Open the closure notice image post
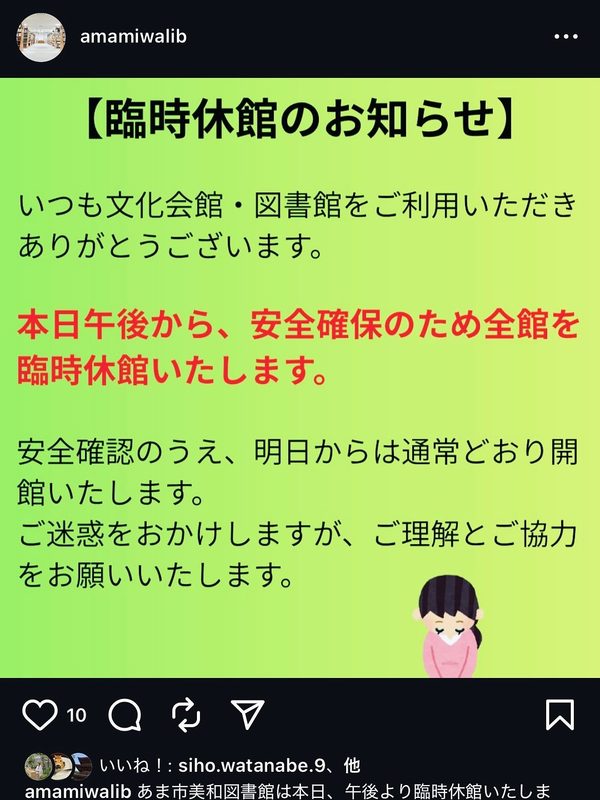 [300, 378]
